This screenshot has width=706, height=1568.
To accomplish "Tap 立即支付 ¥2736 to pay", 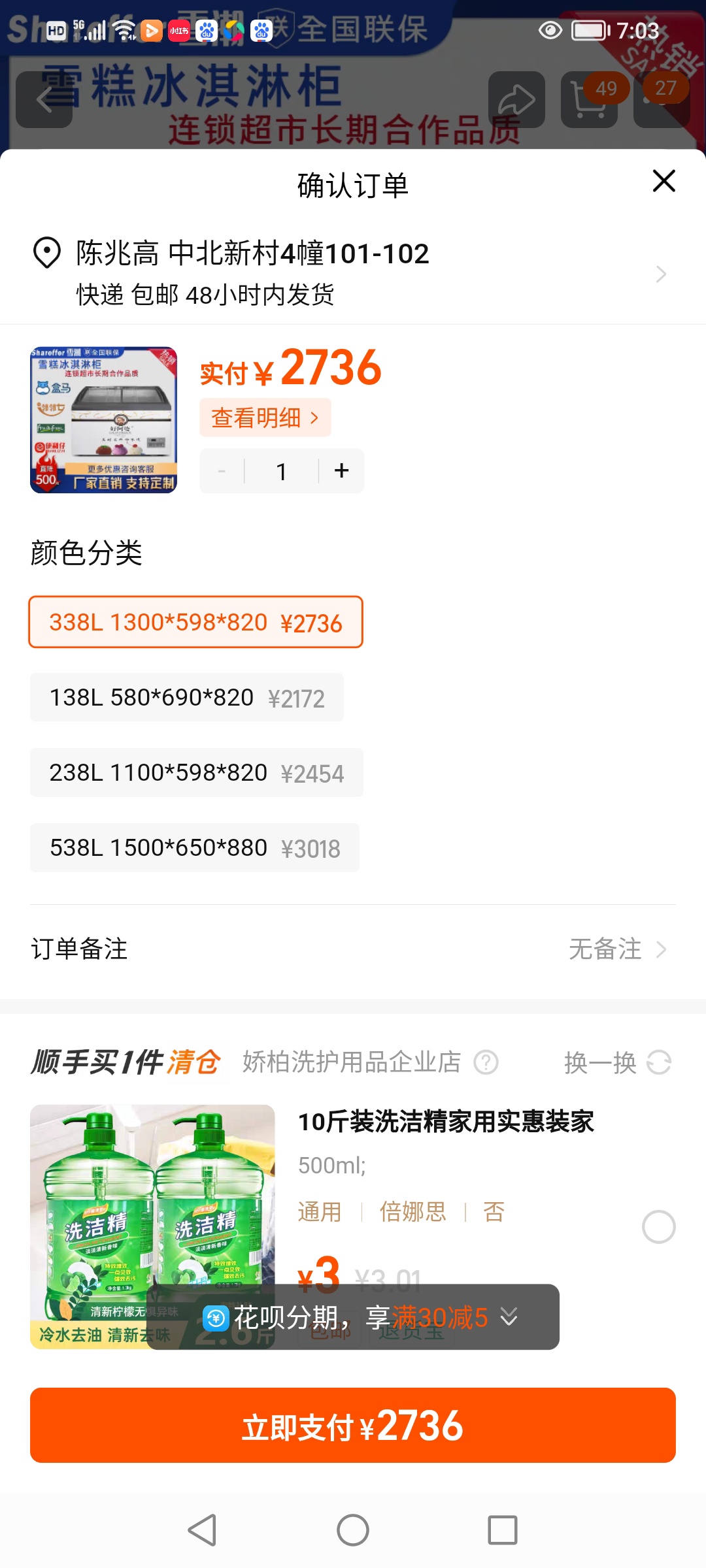I will click(353, 1426).
